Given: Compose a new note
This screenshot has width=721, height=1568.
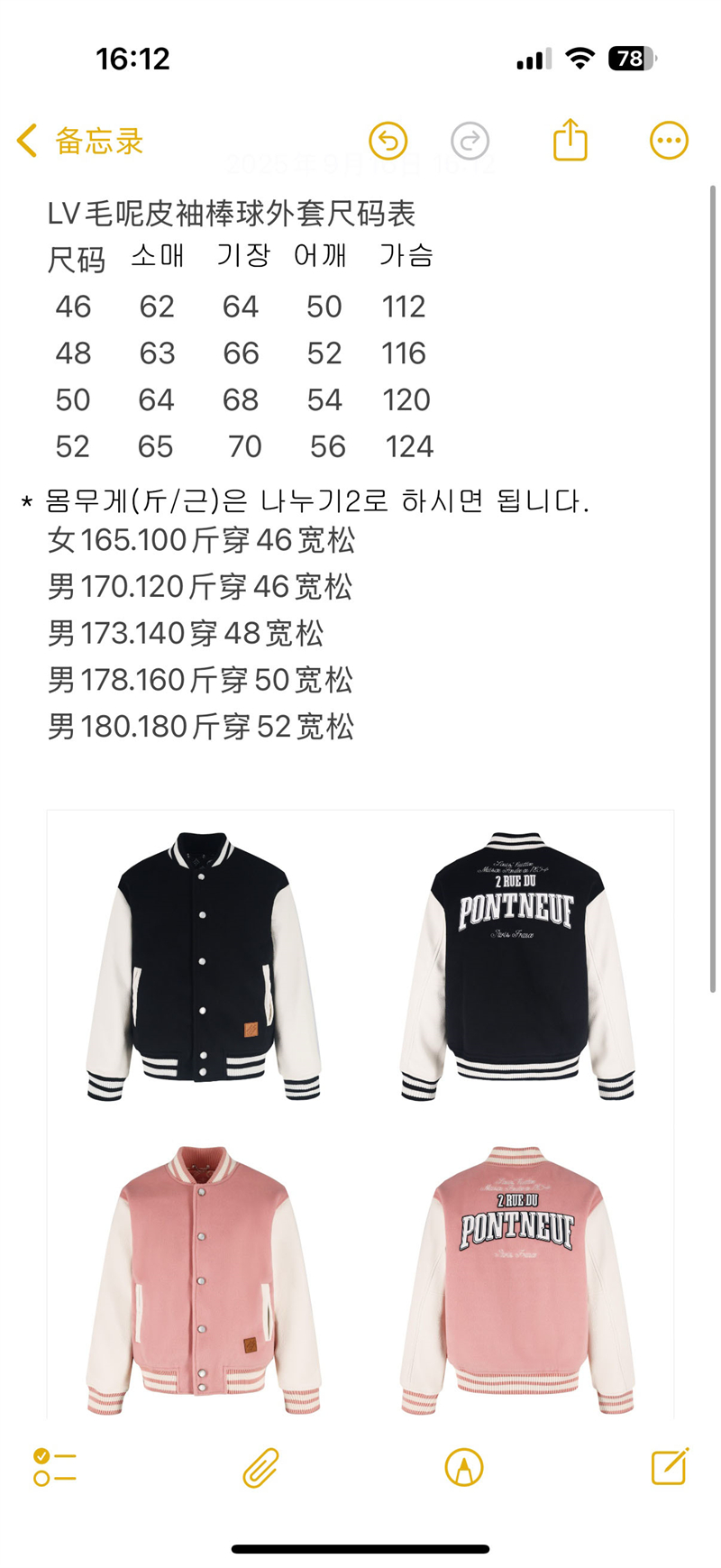Looking at the screenshot, I should pos(670,1466).
